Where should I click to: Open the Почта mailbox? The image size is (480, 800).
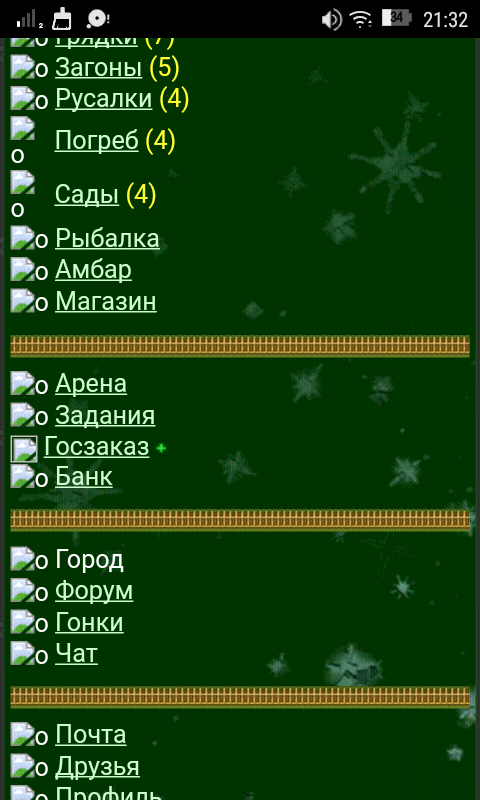(90, 735)
